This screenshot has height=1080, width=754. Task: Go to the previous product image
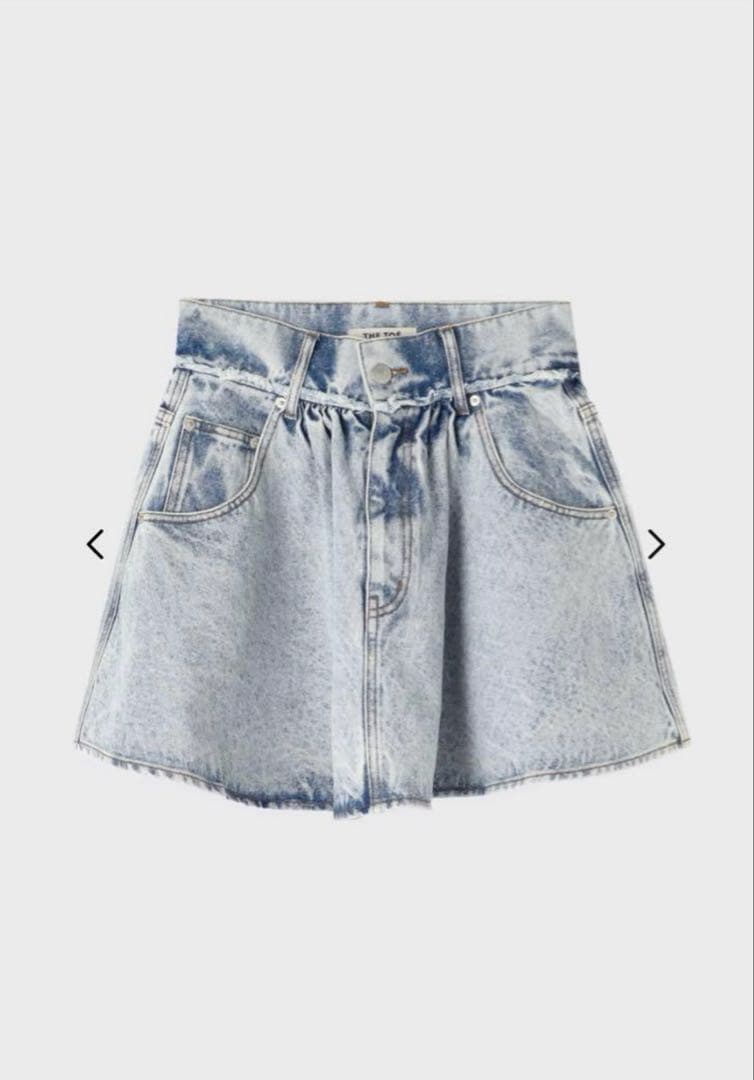(x=95, y=544)
